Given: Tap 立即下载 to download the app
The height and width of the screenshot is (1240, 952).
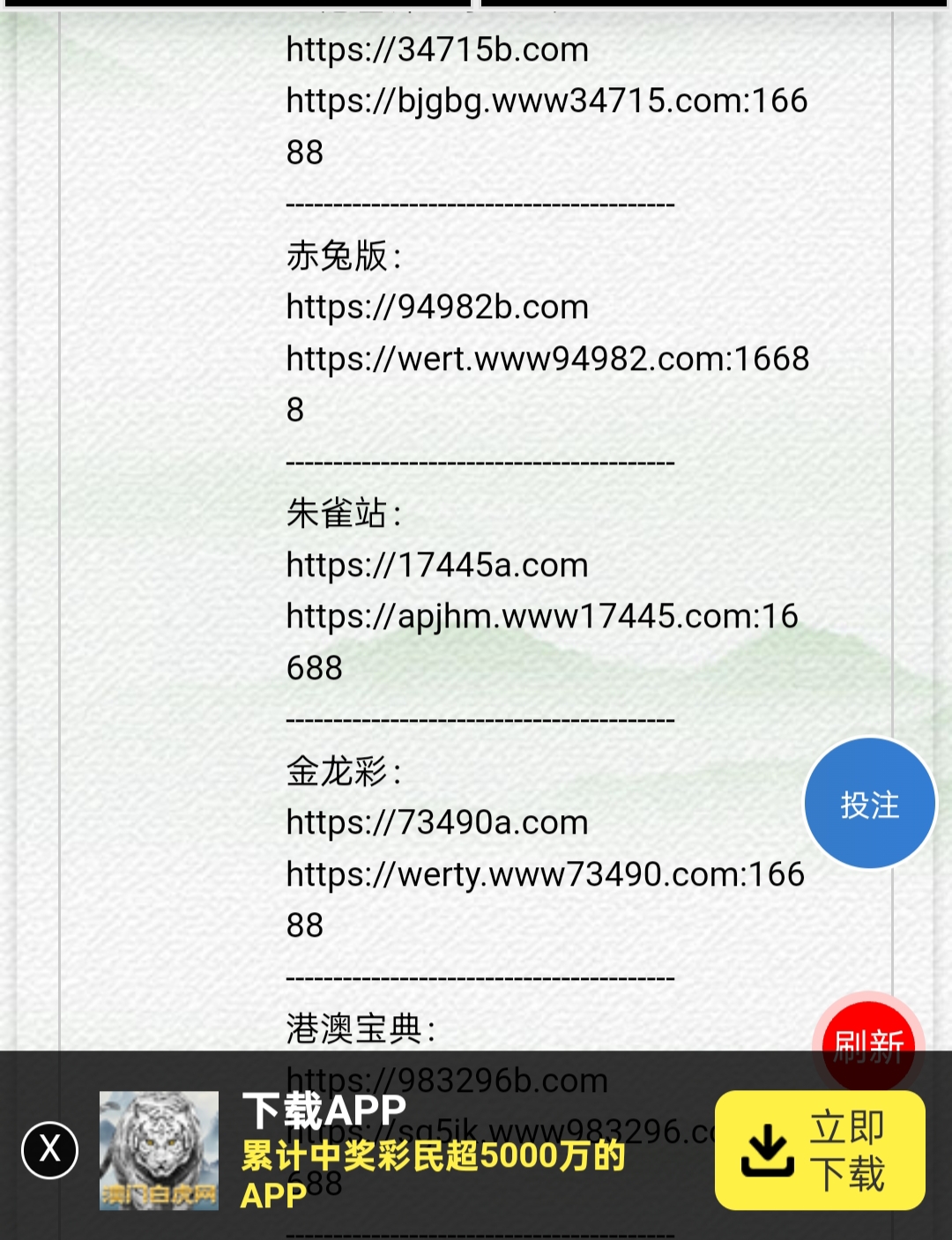Looking at the screenshot, I should (x=820, y=1150).
